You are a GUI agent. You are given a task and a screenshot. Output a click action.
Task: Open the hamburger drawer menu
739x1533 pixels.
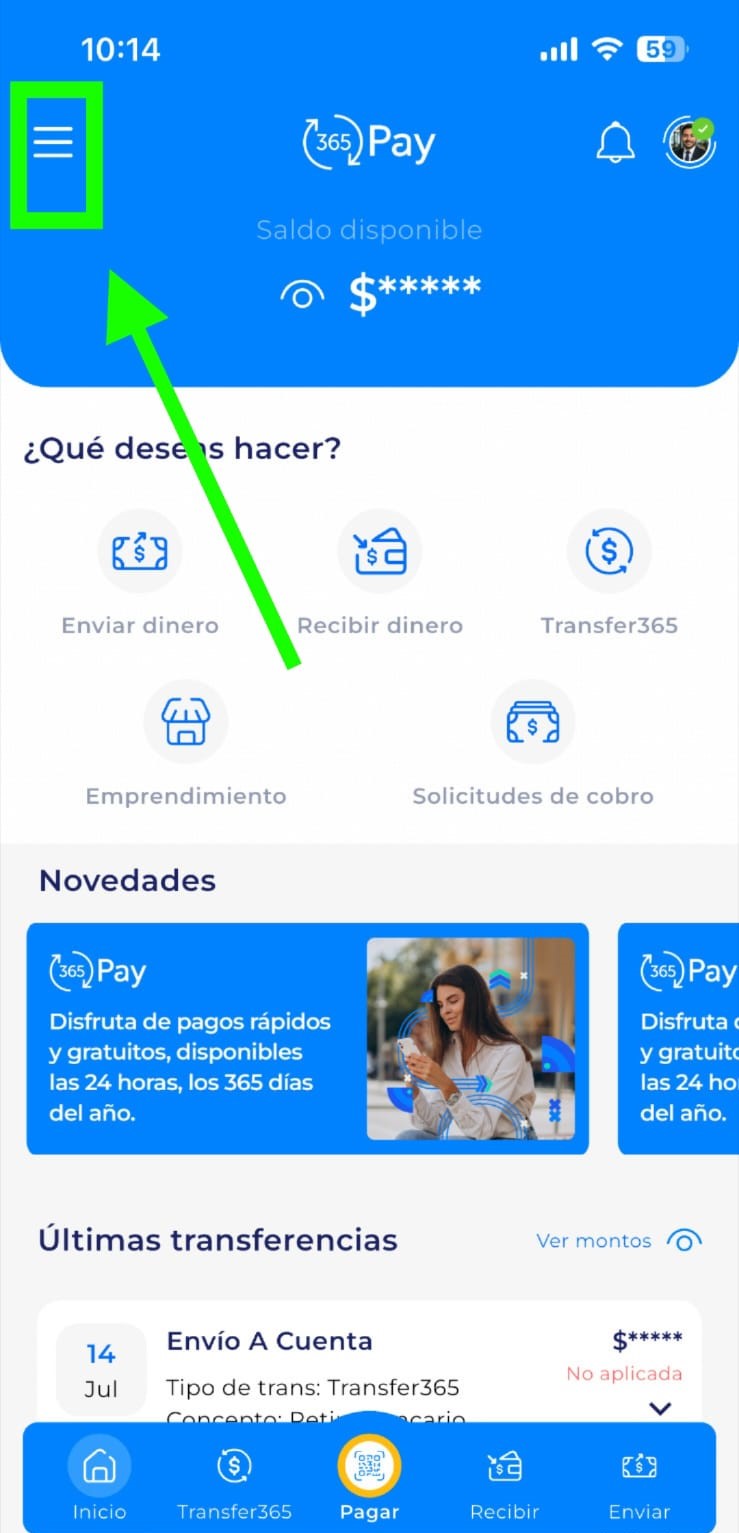point(53,143)
